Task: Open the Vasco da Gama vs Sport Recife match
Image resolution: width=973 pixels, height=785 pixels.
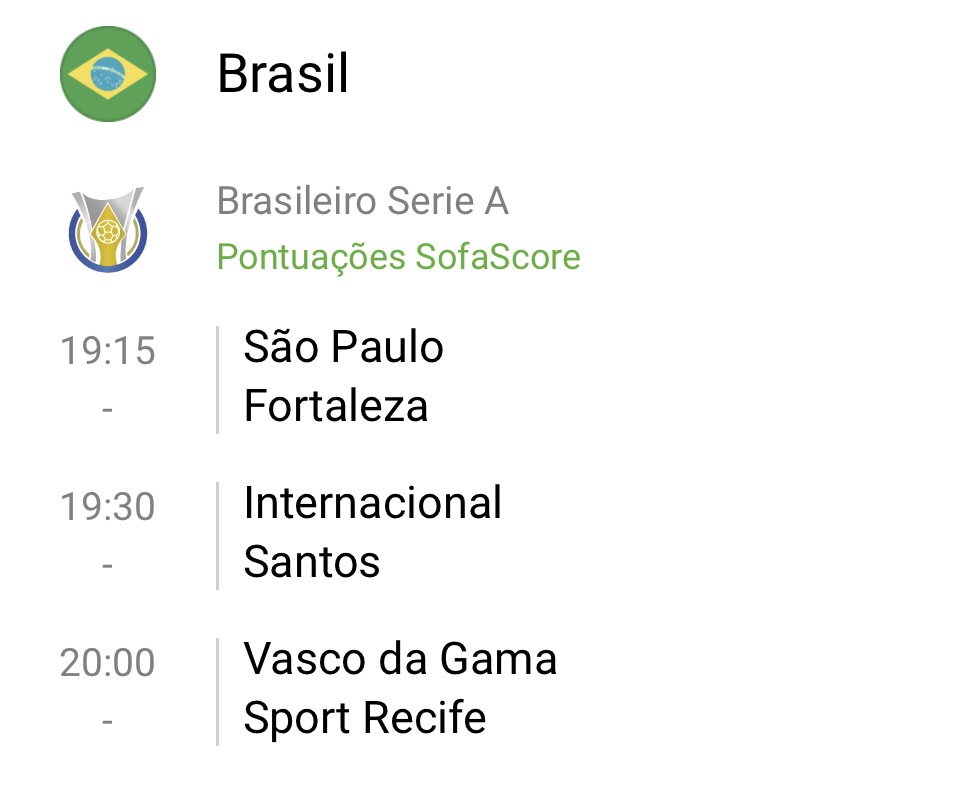Action: coord(399,689)
